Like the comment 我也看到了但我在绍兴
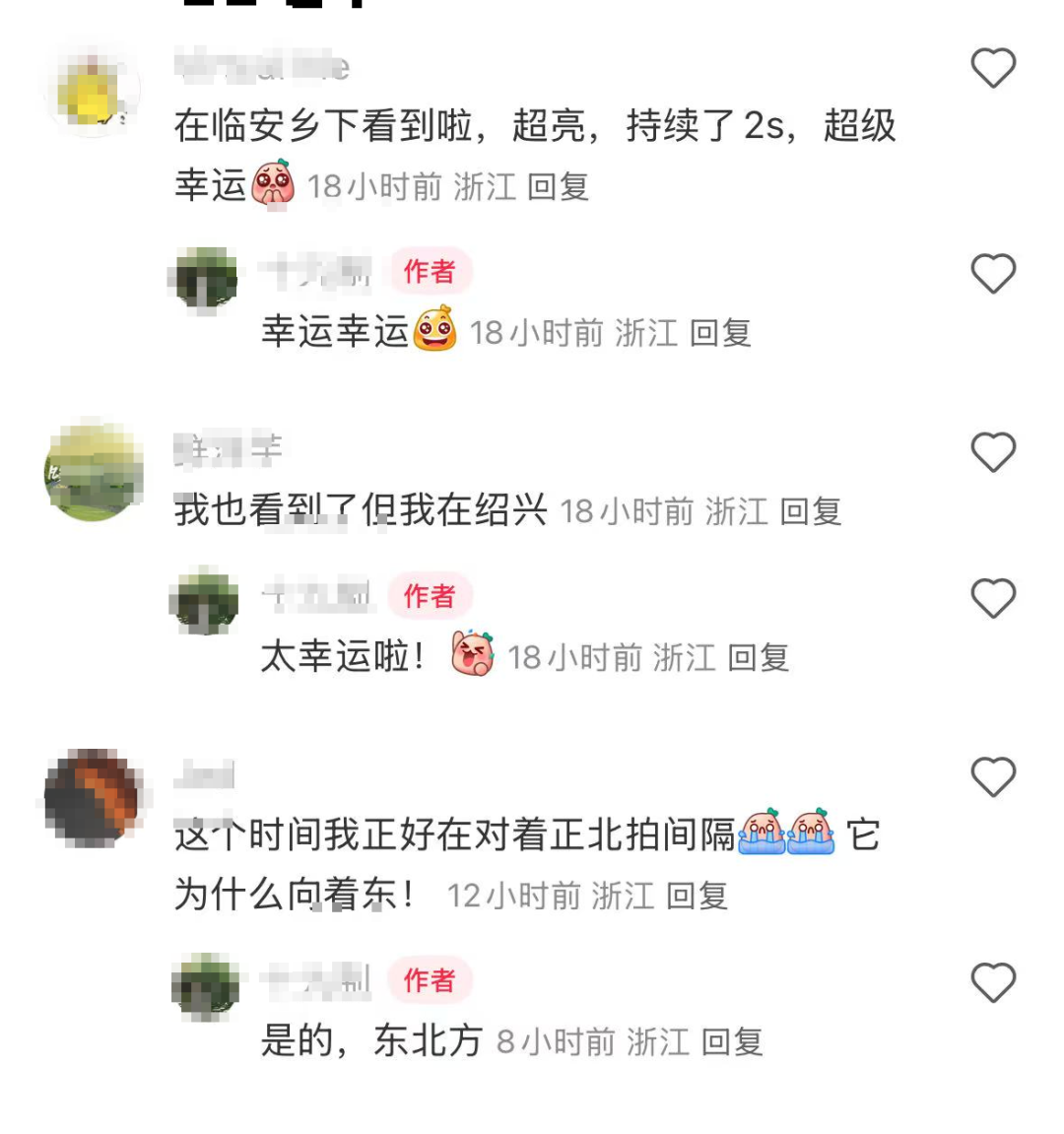1064x1134 pixels. coord(993,452)
